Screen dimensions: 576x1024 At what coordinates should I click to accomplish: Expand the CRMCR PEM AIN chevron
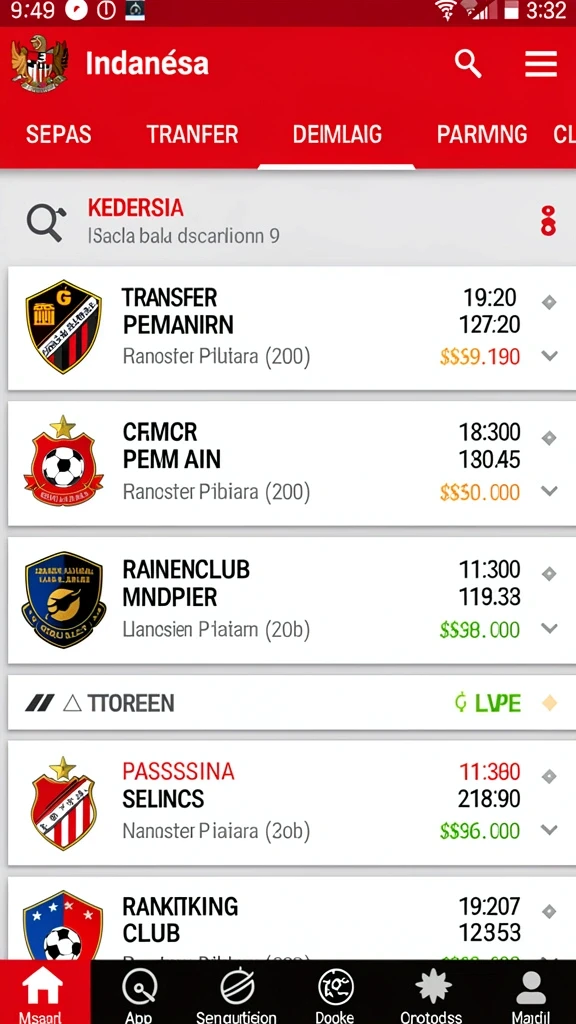tap(549, 491)
